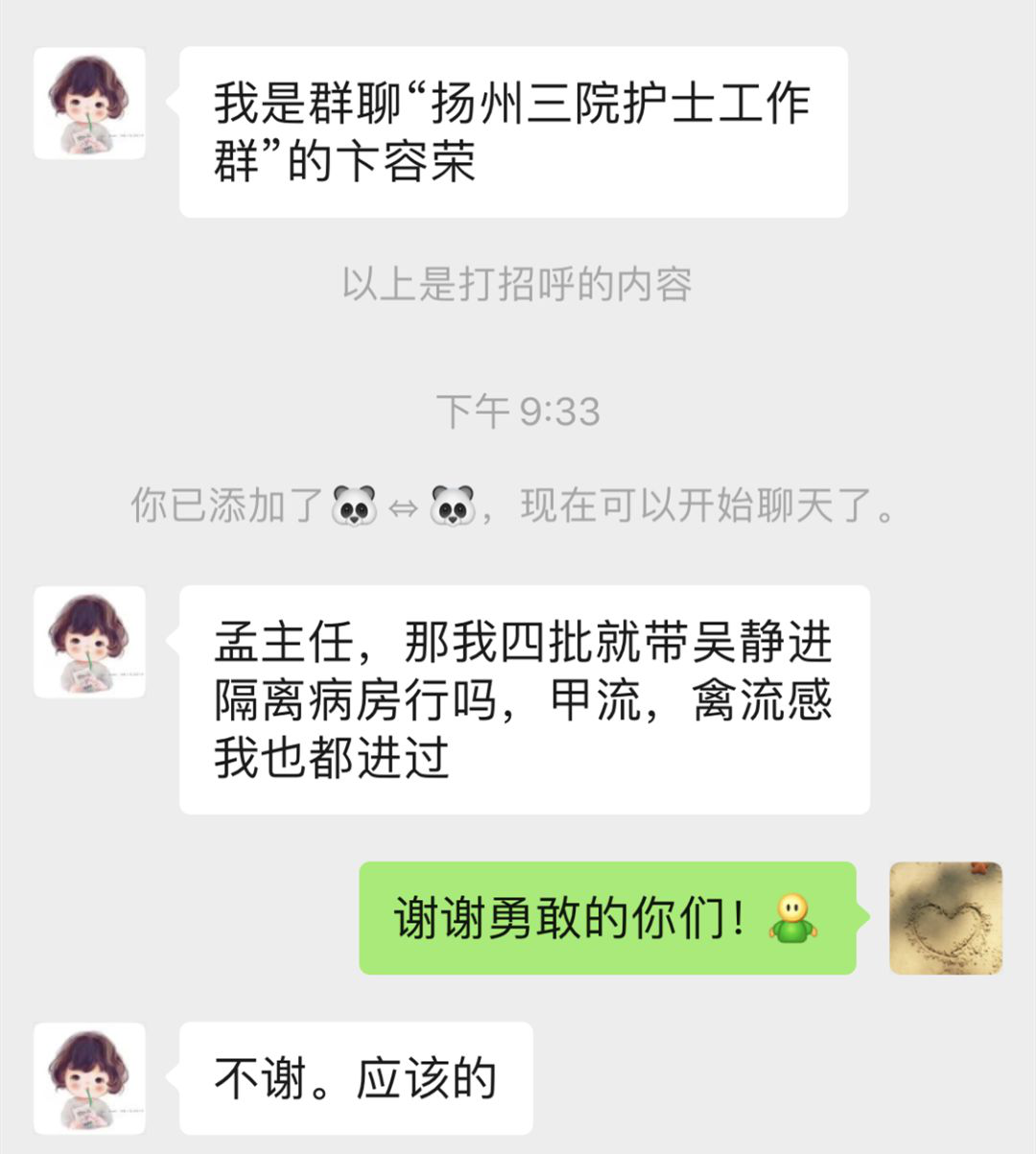Open sender's avatar beside "不谢。应该的" message
1036x1154 pixels.
pyautogui.click(x=89, y=1078)
